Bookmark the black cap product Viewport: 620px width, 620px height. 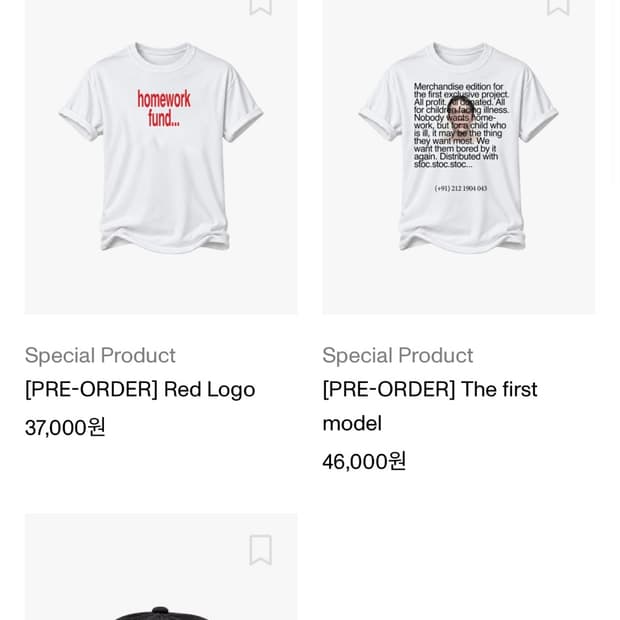point(261,550)
